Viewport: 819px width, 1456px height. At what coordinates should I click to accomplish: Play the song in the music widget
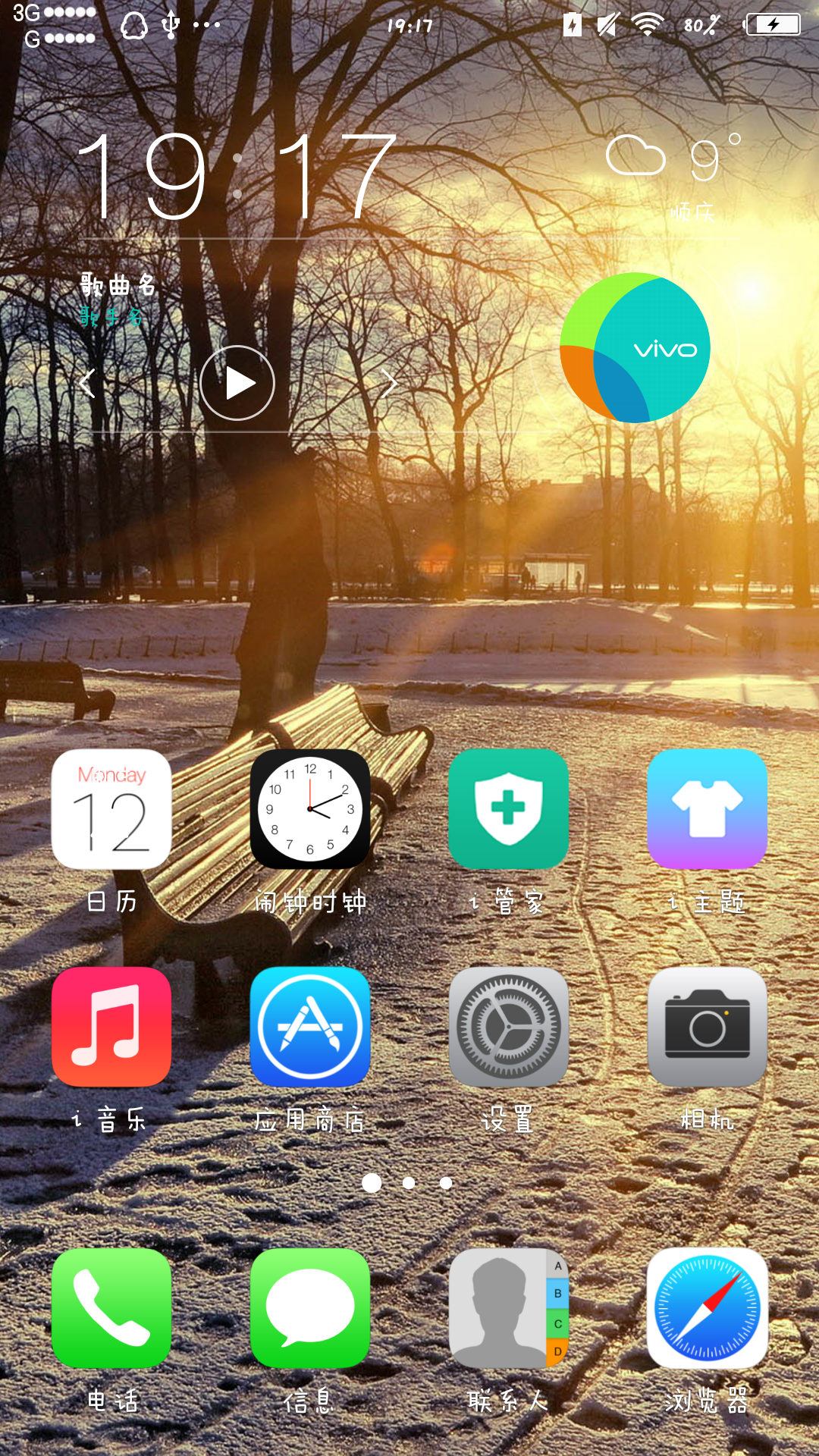[x=237, y=383]
